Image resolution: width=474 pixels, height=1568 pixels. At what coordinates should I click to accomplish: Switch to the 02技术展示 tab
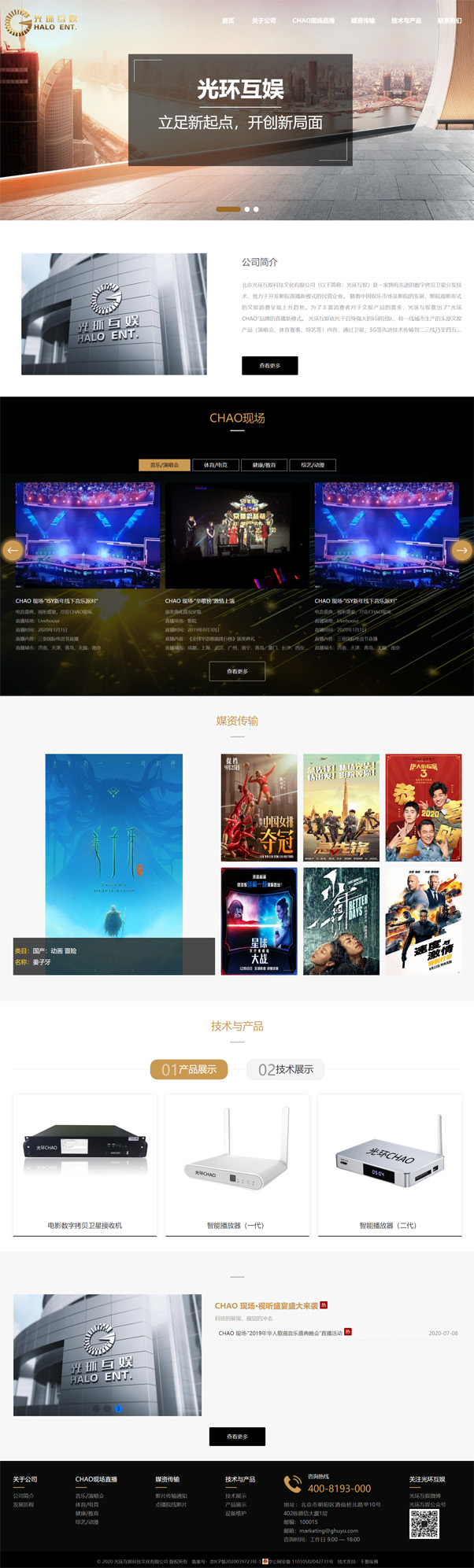coord(286,1069)
